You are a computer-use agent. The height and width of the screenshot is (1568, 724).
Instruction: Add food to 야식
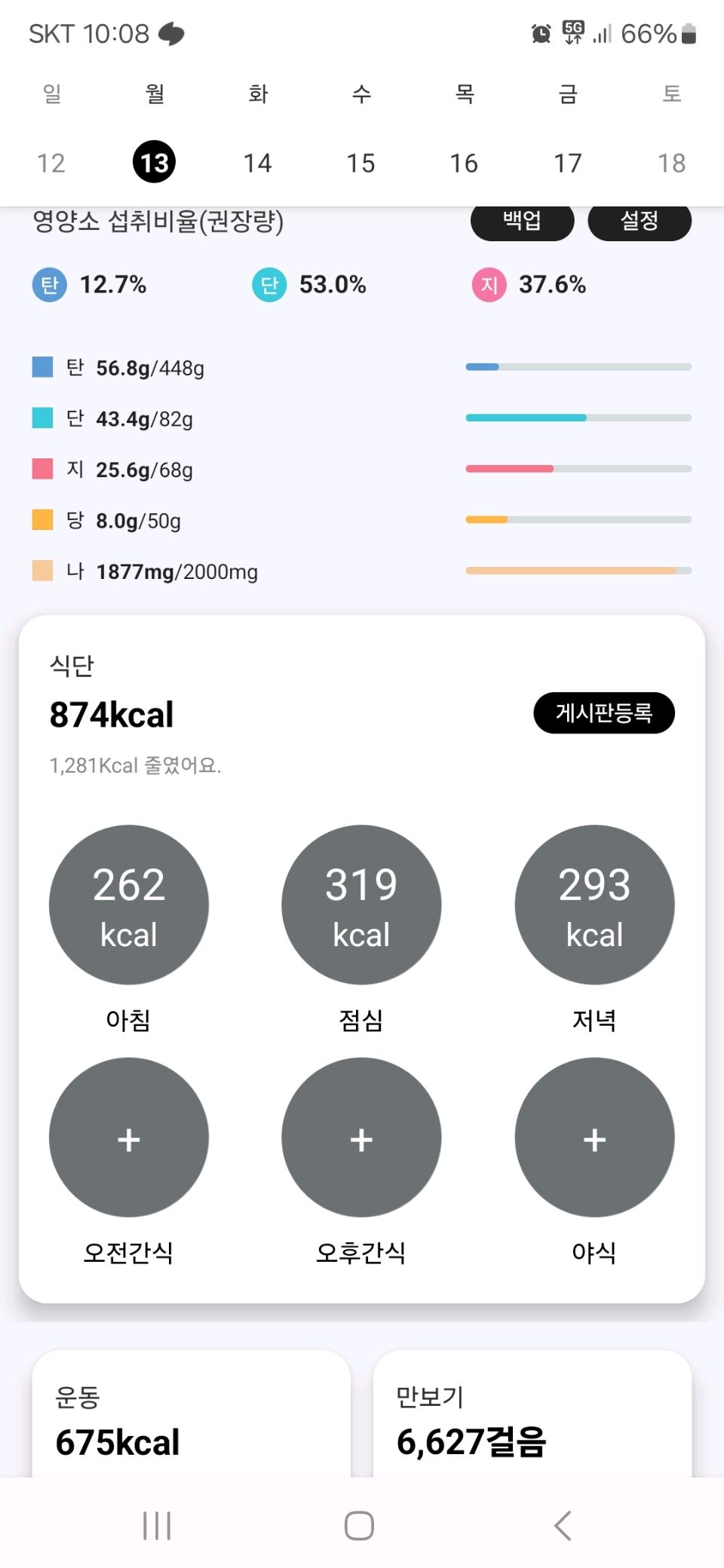pos(594,1138)
